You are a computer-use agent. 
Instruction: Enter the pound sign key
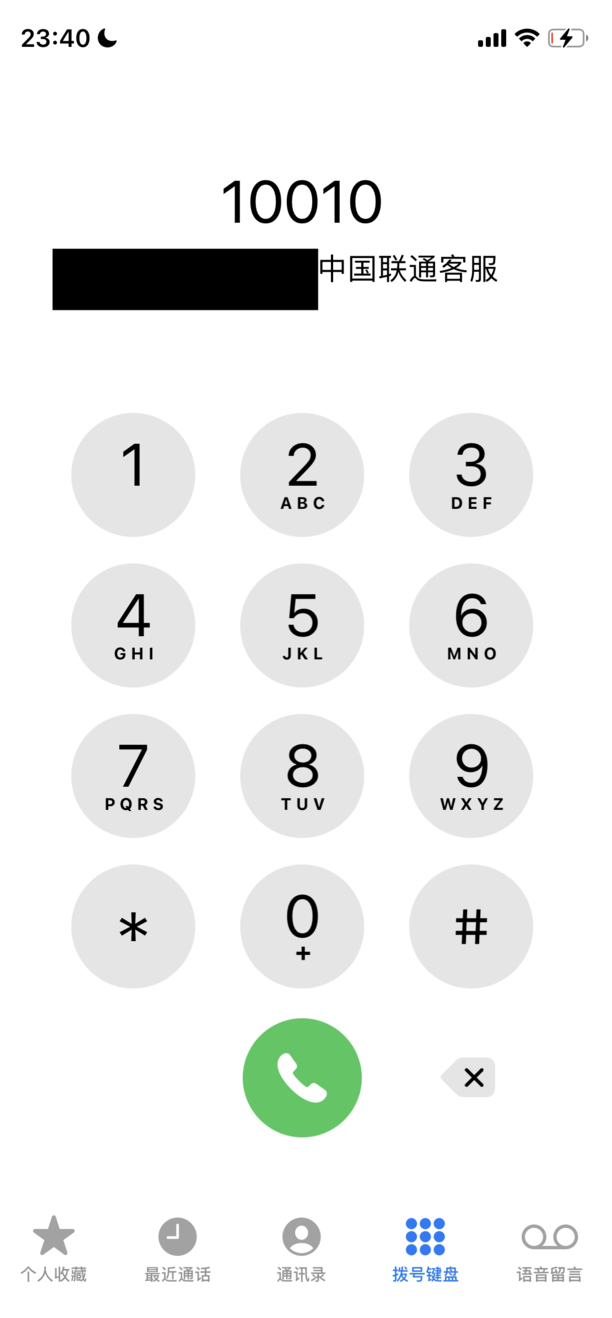[471, 927]
